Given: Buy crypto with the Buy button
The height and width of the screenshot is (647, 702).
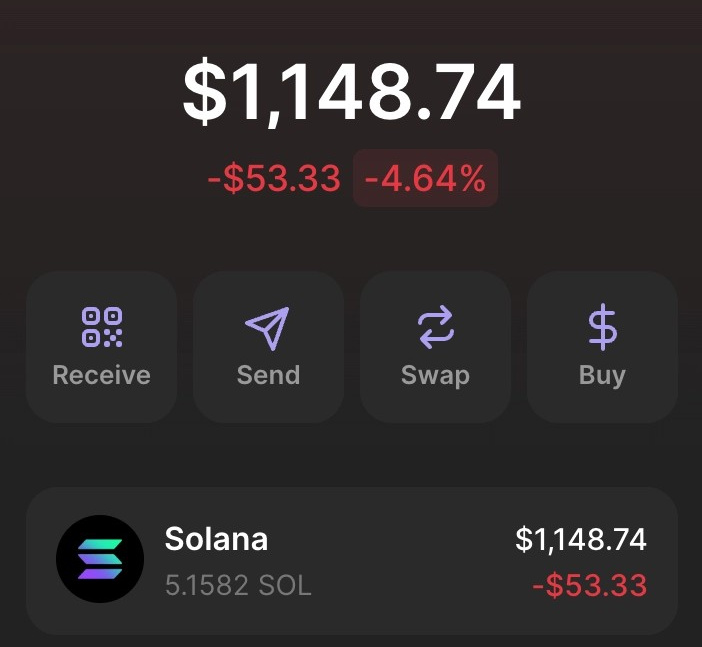Looking at the screenshot, I should pos(602,346).
